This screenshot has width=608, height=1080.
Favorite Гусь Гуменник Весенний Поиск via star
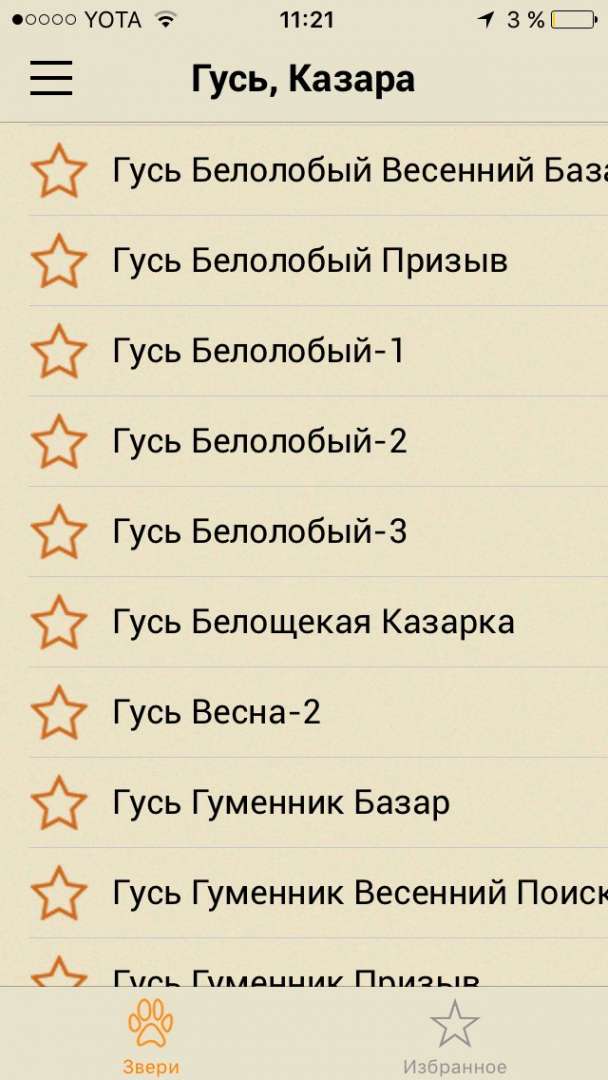pos(59,893)
